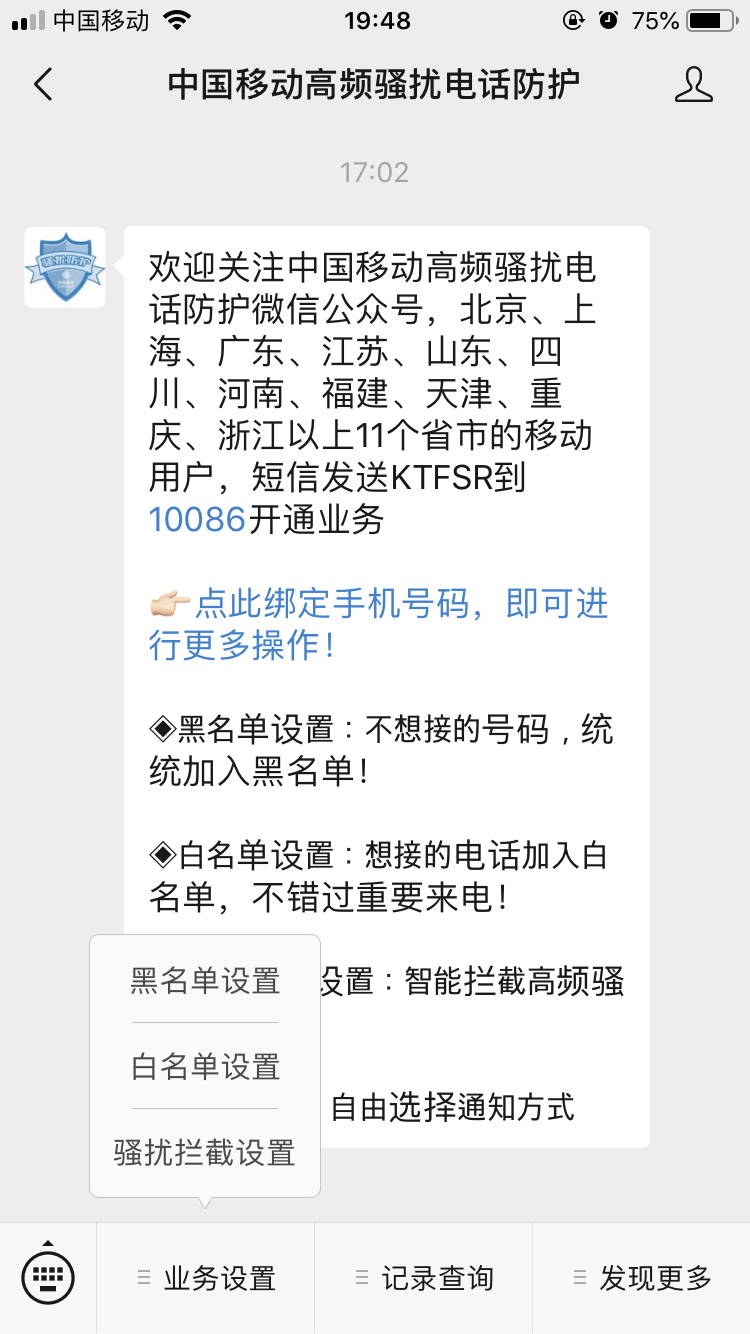
Task: Go back using the top-left arrow
Action: [x=43, y=85]
